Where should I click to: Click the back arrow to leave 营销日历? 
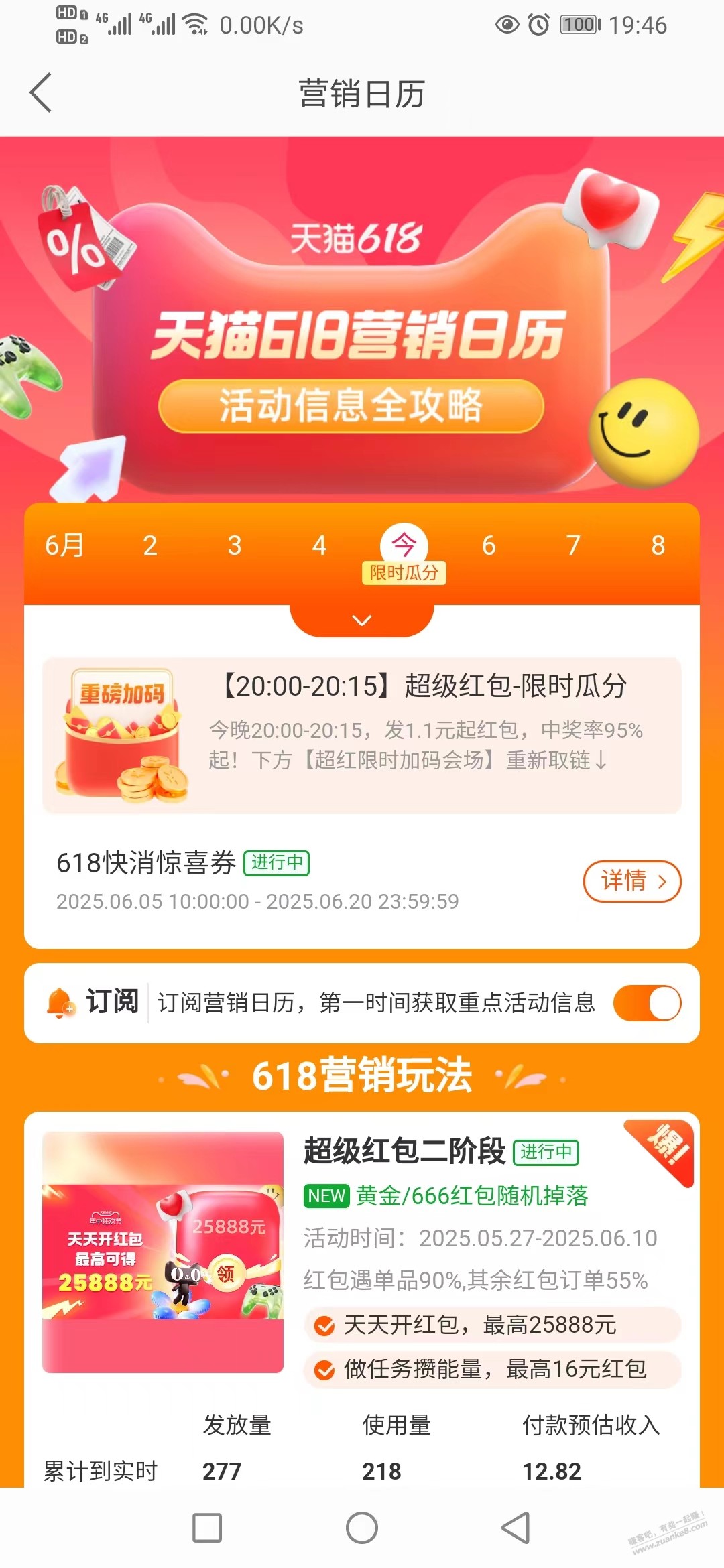point(42,92)
